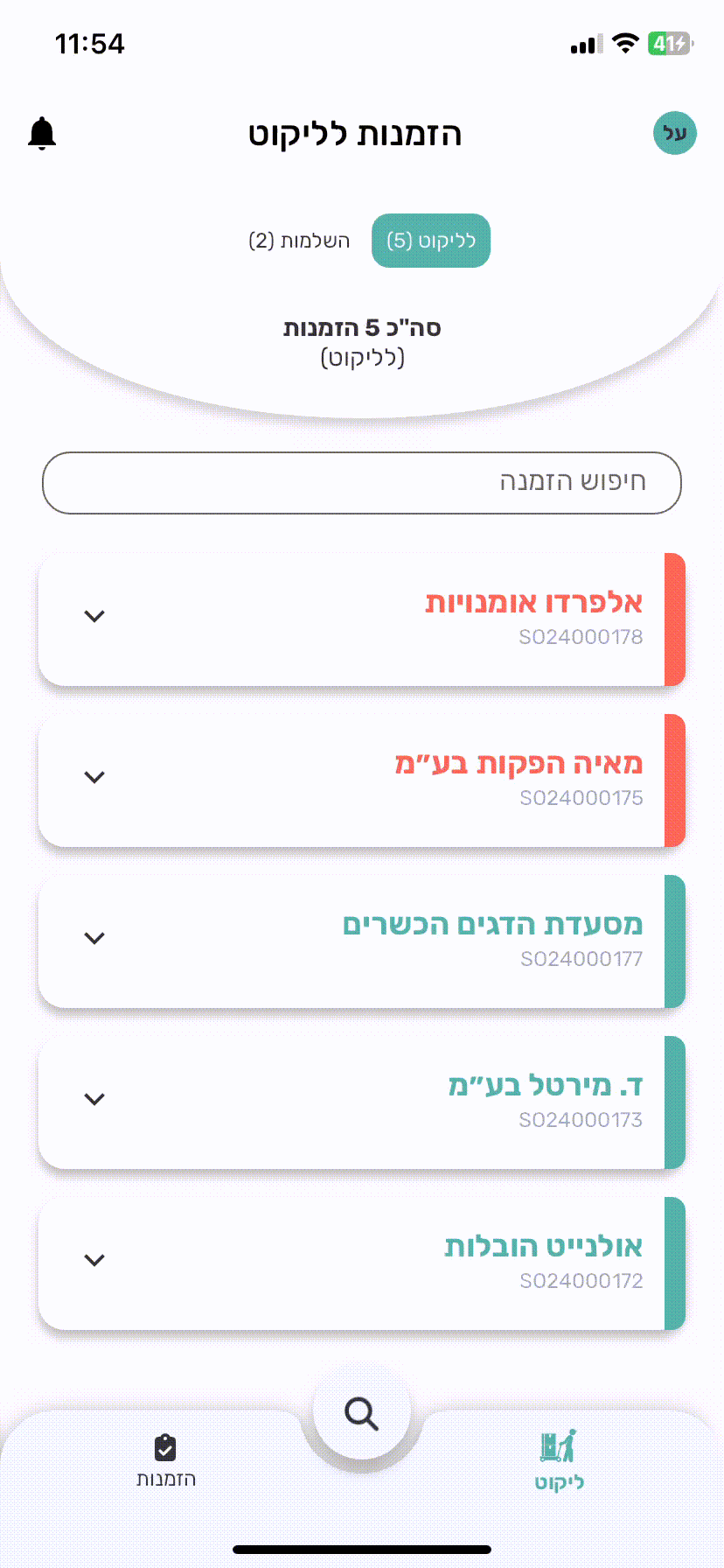Tap the Wi-Fi icon in status bar
The width and height of the screenshot is (724, 1568).
pyautogui.click(x=626, y=42)
